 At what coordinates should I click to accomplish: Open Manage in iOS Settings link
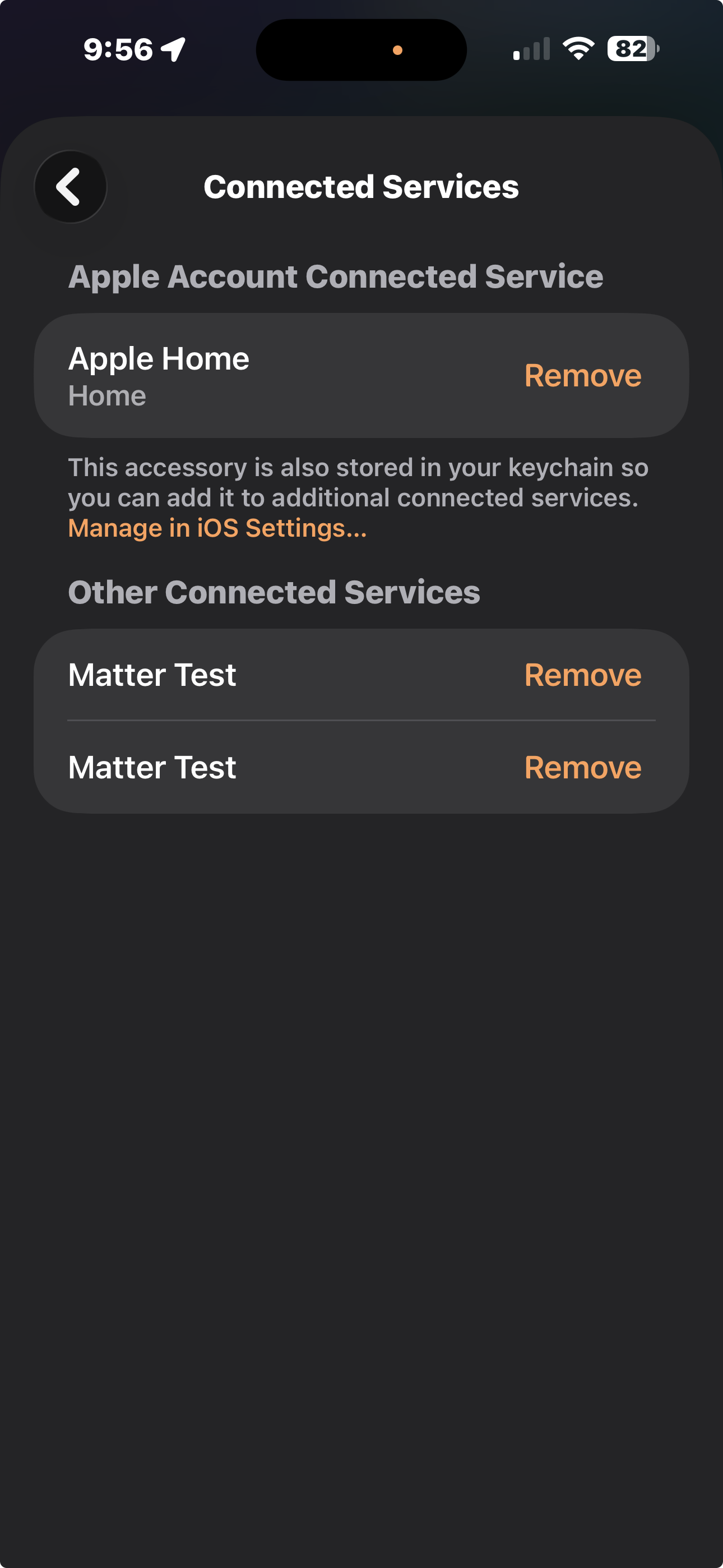pos(217,528)
